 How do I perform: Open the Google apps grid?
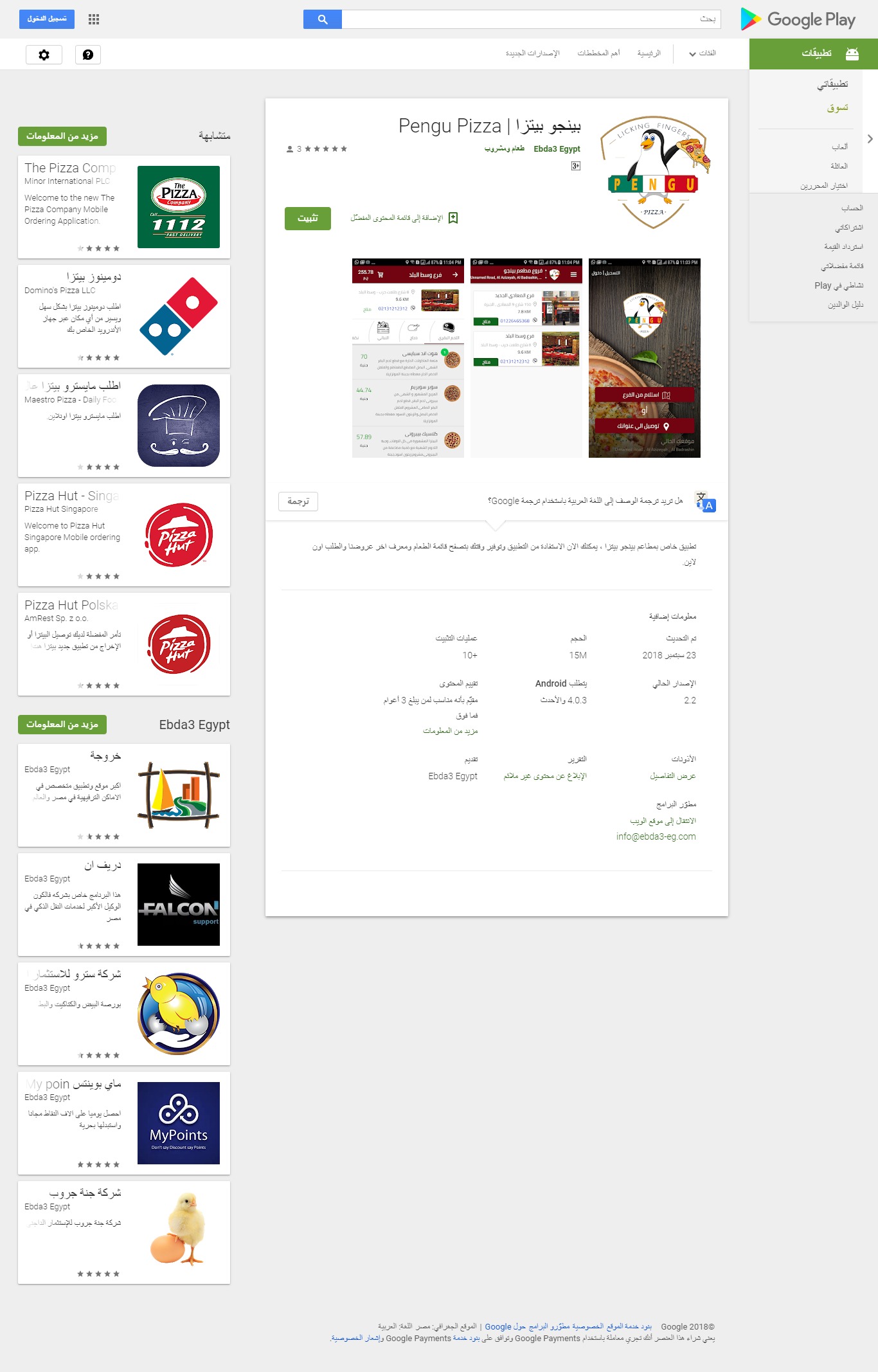(x=94, y=19)
